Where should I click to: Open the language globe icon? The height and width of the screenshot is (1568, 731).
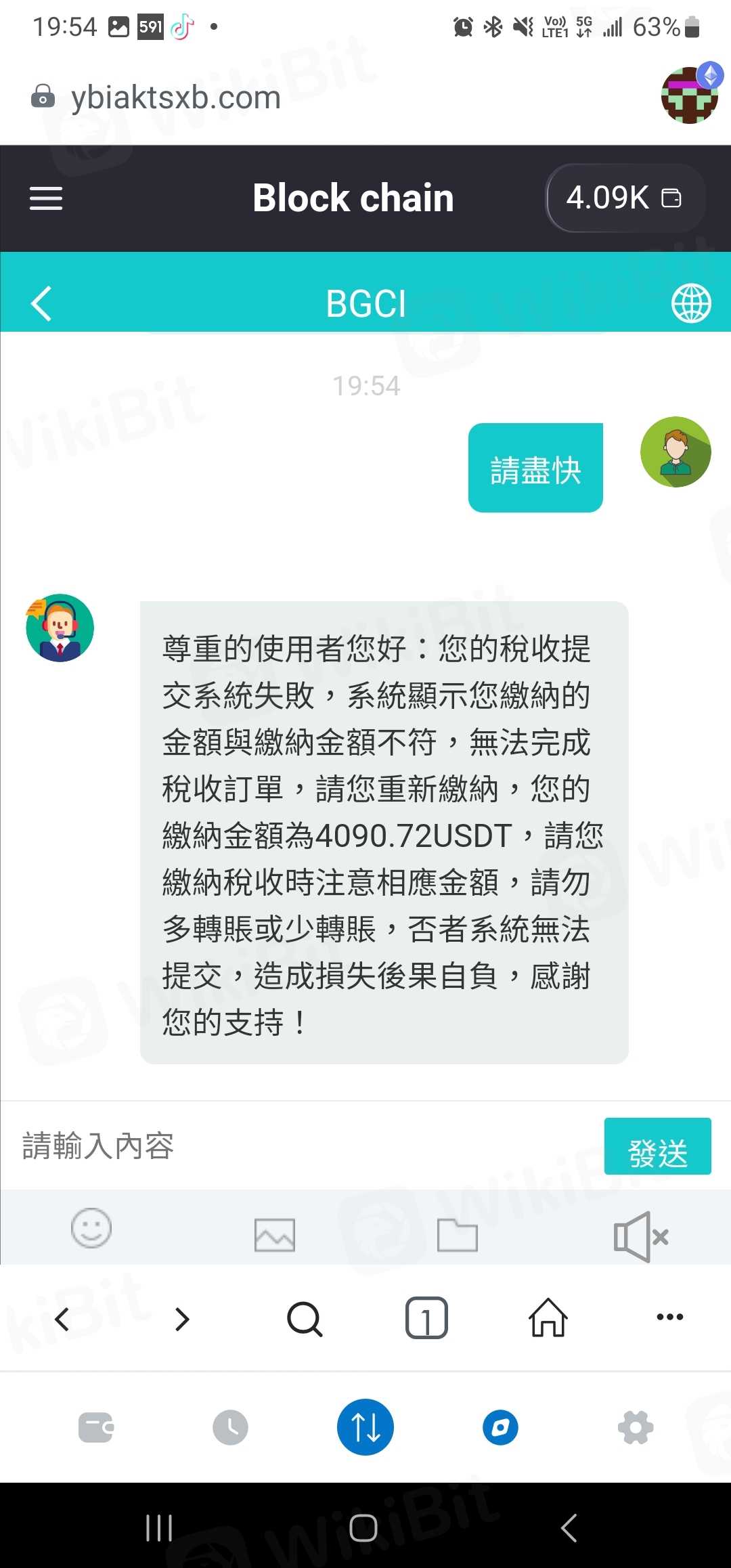(x=690, y=303)
